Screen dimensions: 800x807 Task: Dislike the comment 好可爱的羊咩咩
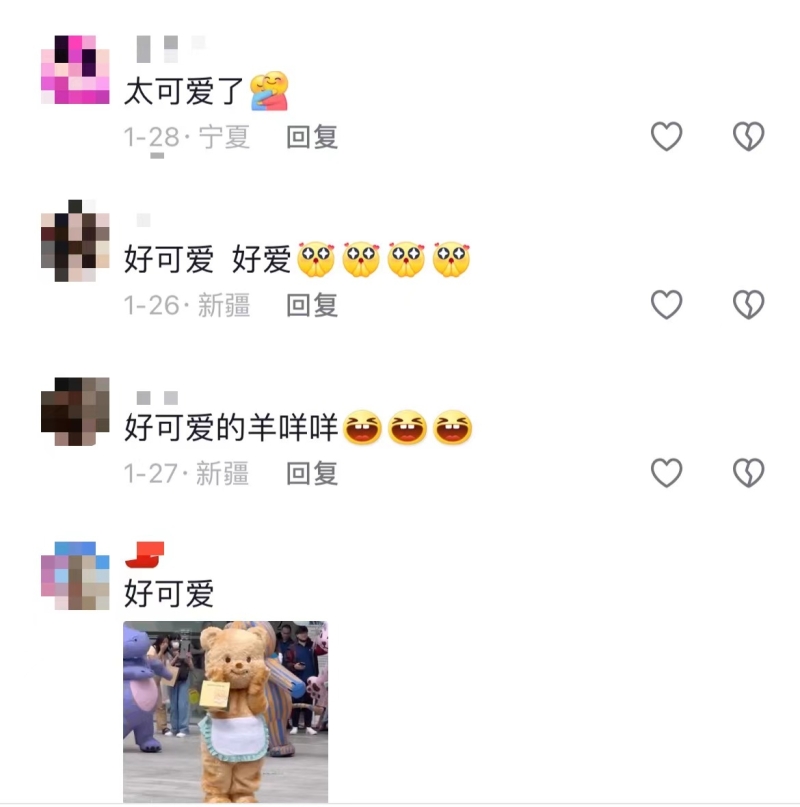pyautogui.click(x=748, y=472)
